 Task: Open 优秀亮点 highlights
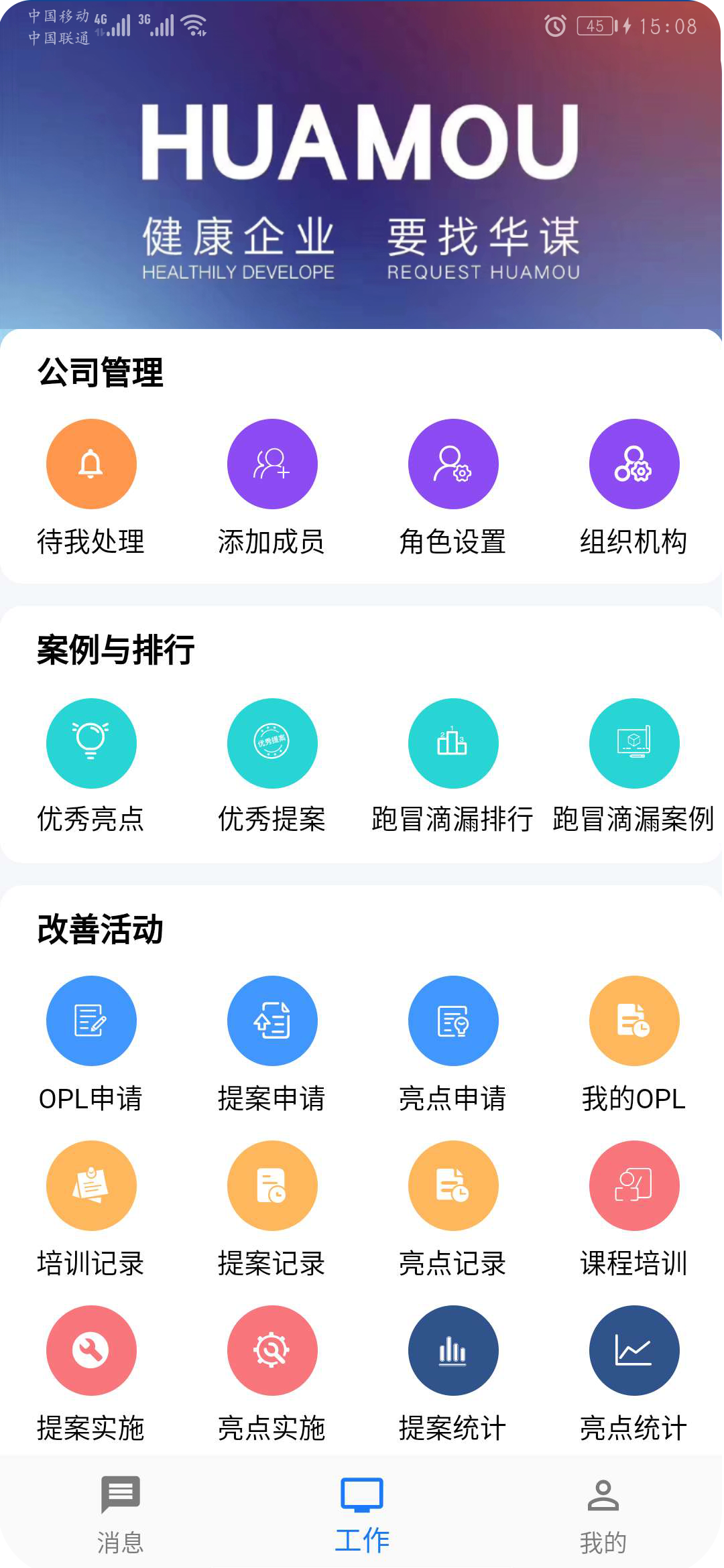pyautogui.click(x=91, y=744)
